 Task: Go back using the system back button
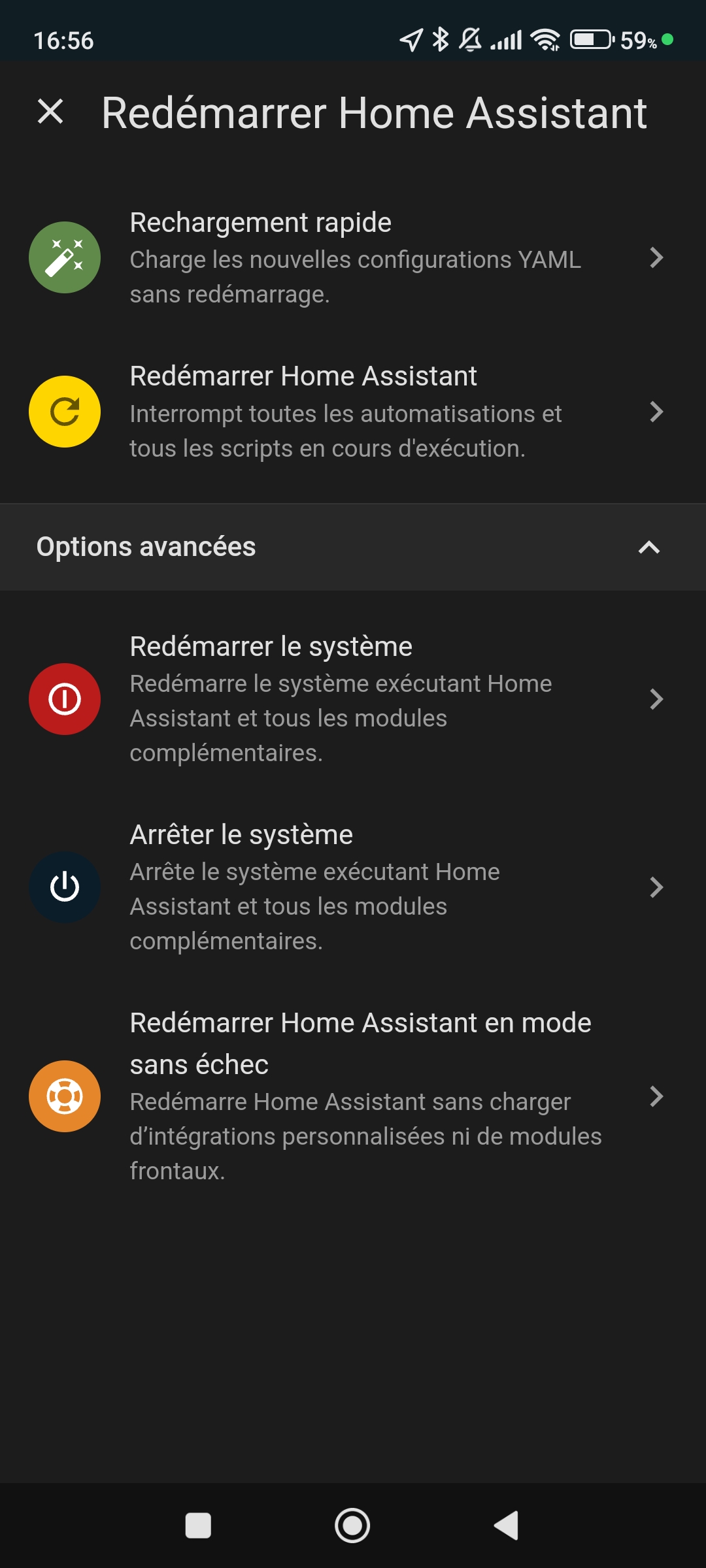[x=507, y=1526]
